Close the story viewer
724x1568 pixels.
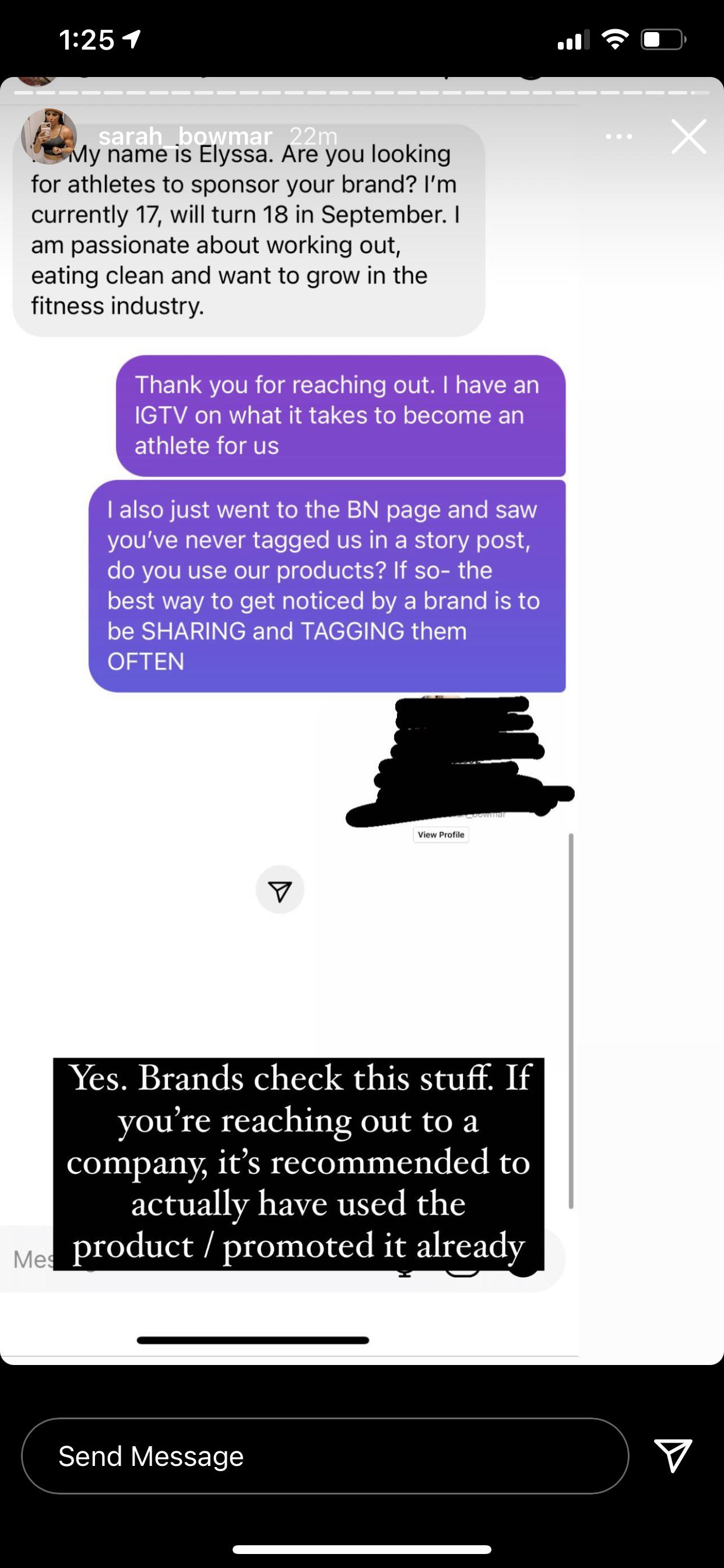pyautogui.click(x=688, y=136)
